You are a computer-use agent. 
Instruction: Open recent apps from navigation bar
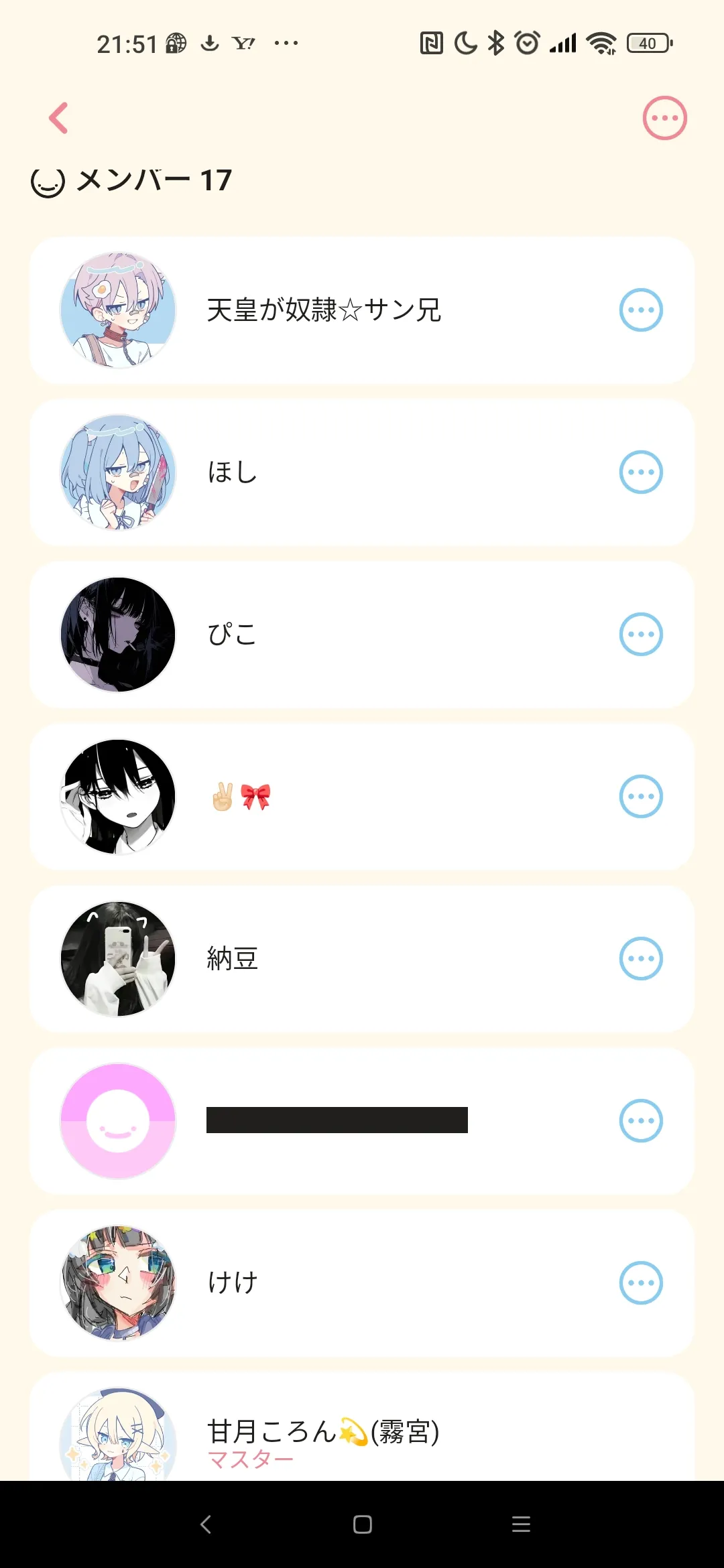(521, 1524)
